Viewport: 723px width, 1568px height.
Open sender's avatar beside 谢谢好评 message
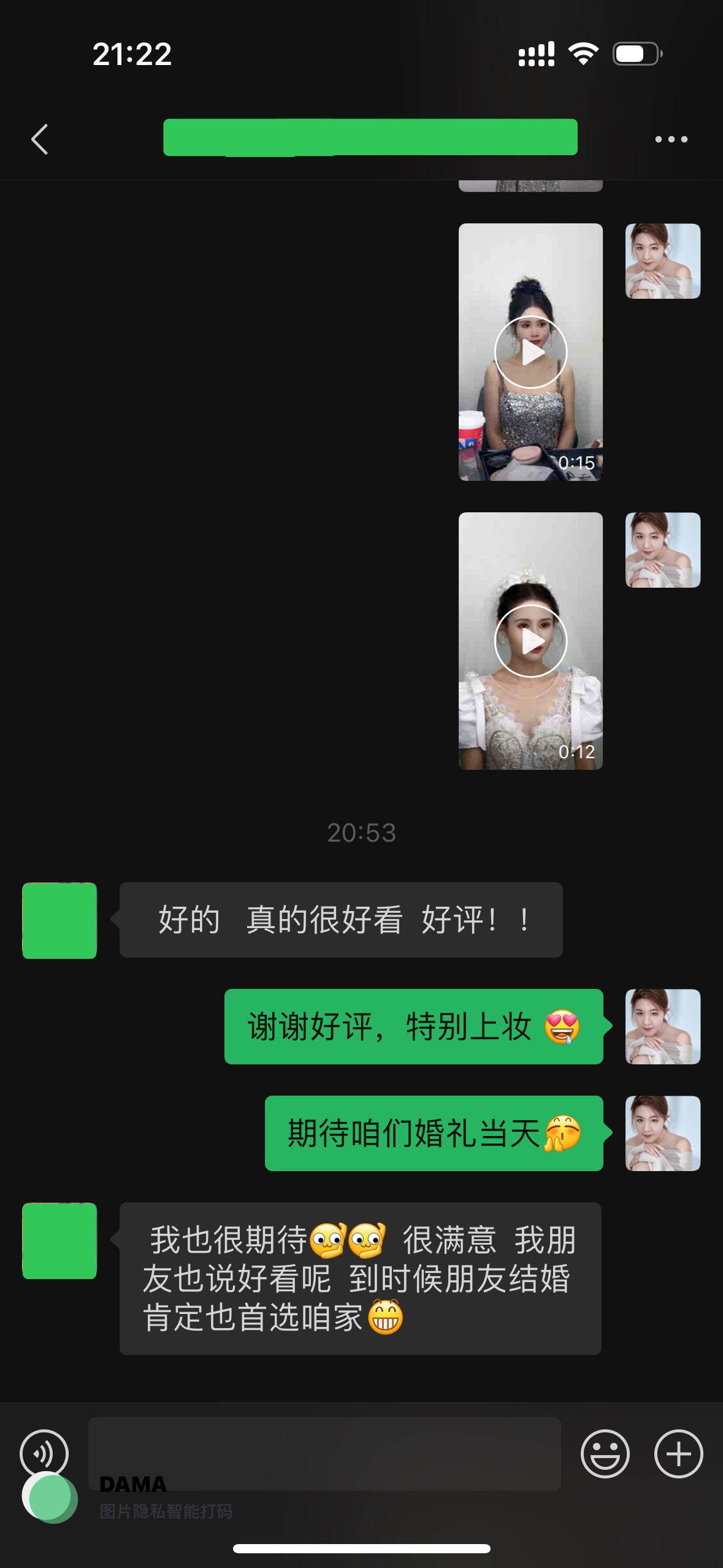[x=663, y=1026]
